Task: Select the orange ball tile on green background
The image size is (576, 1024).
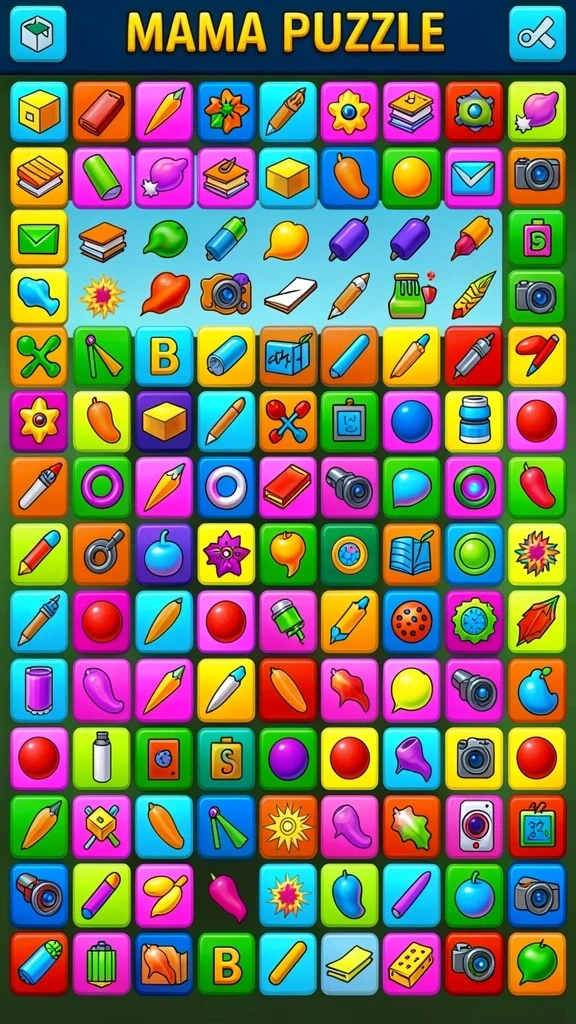Action: [x=411, y=178]
